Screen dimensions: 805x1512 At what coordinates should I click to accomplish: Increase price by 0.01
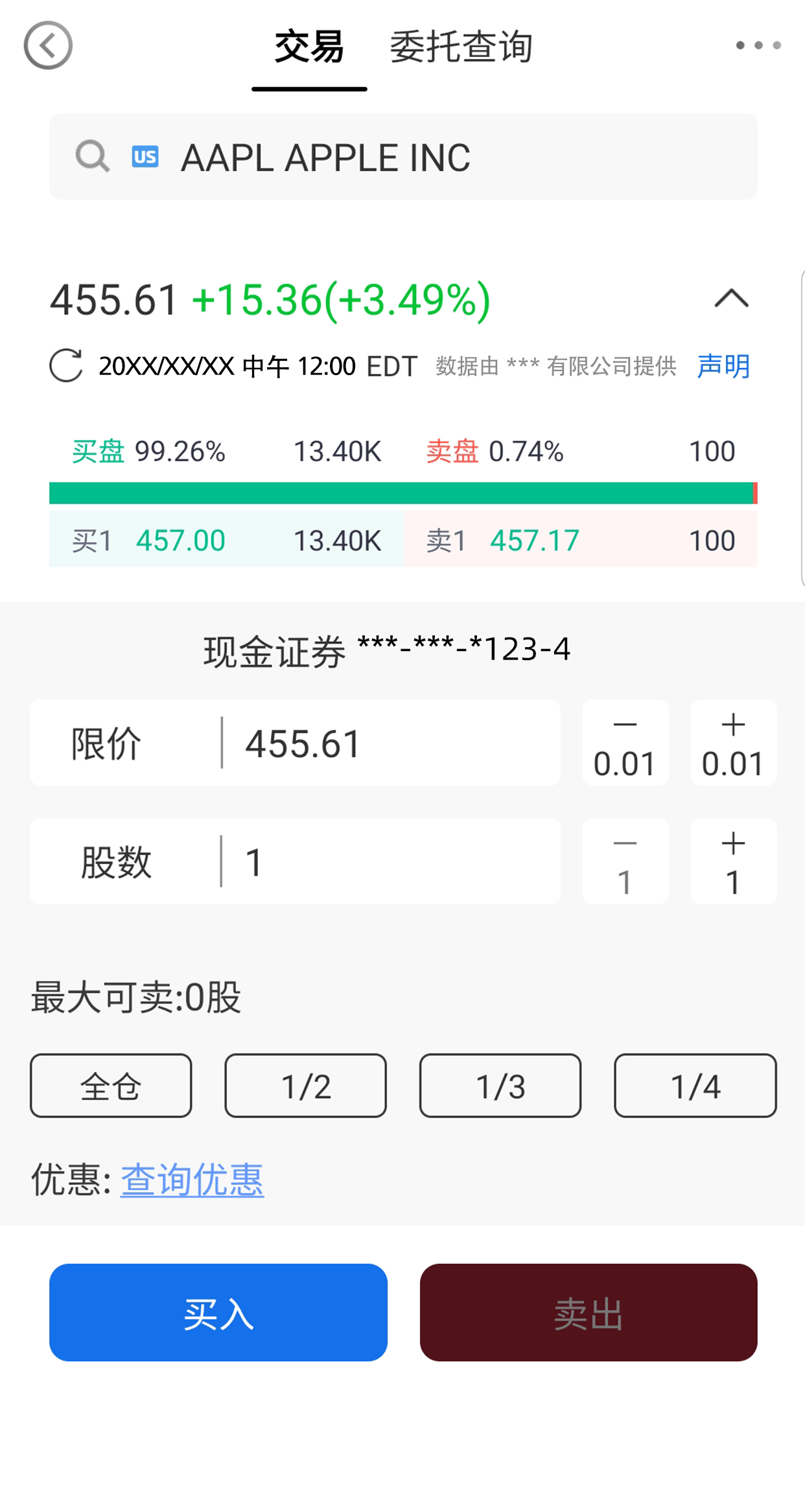click(733, 742)
